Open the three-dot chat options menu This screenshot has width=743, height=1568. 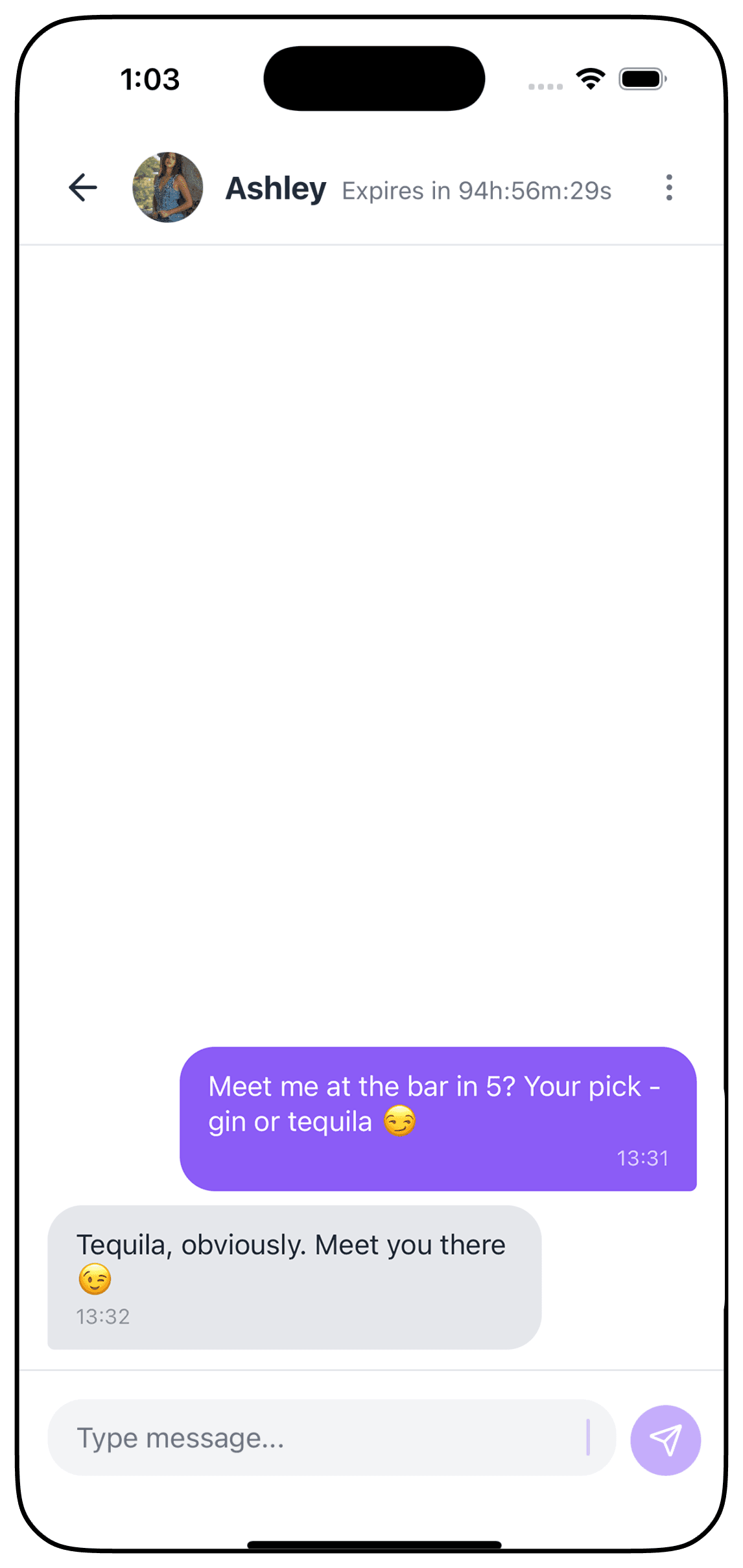[x=668, y=188]
